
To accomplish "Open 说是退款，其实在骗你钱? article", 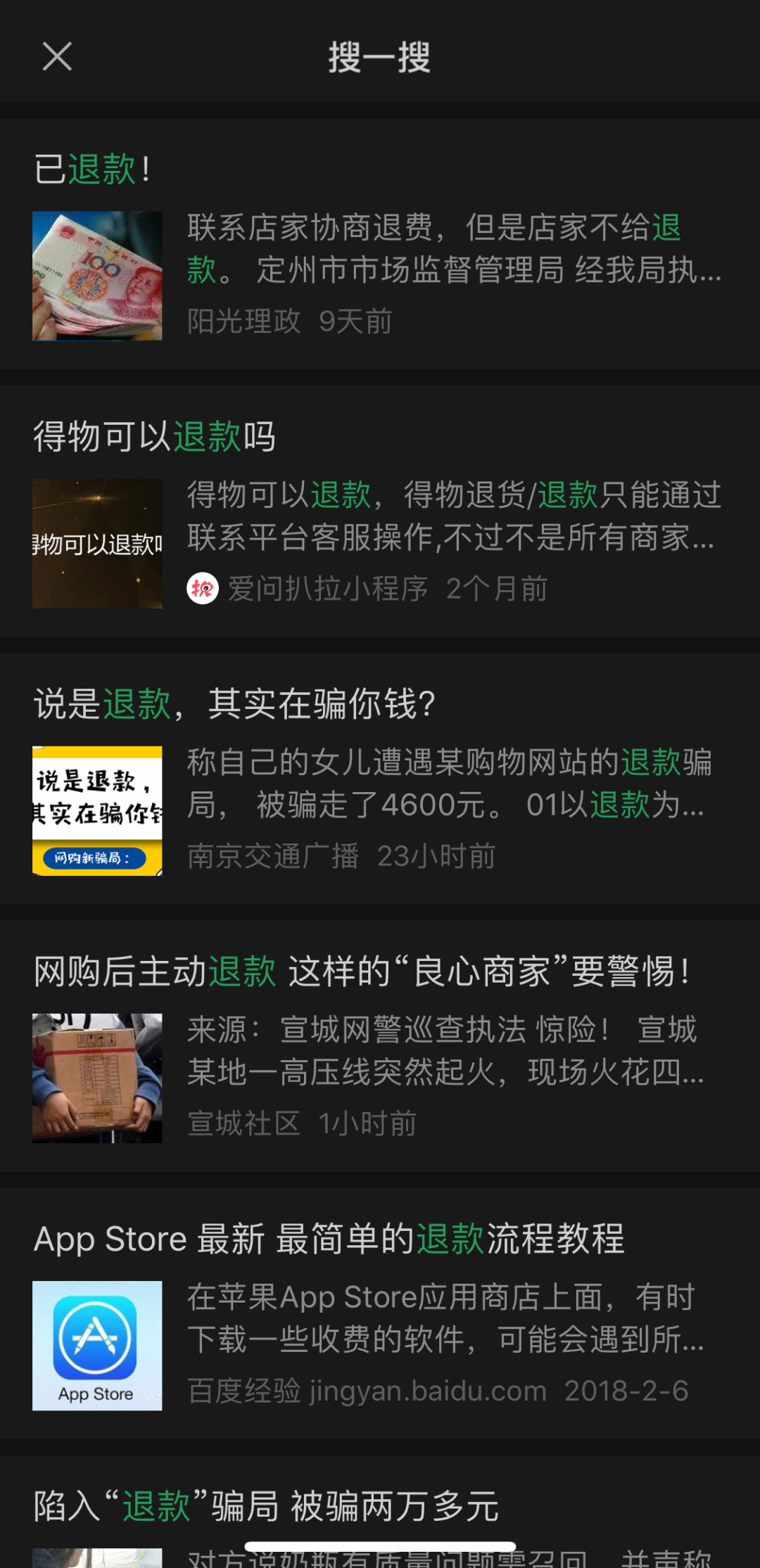I will click(380, 777).
